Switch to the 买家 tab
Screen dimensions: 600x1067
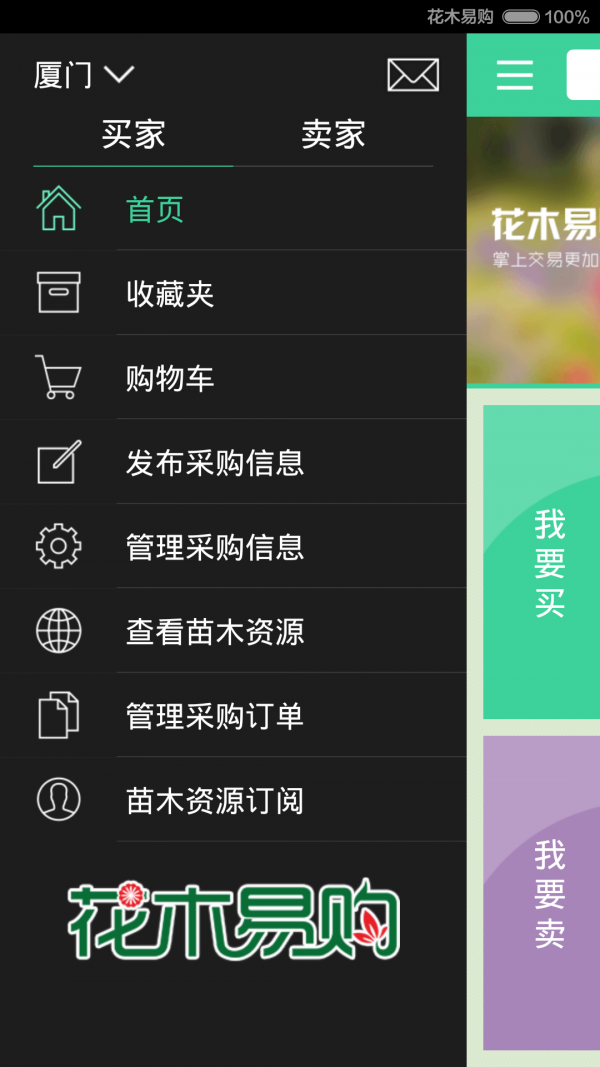[x=133, y=135]
